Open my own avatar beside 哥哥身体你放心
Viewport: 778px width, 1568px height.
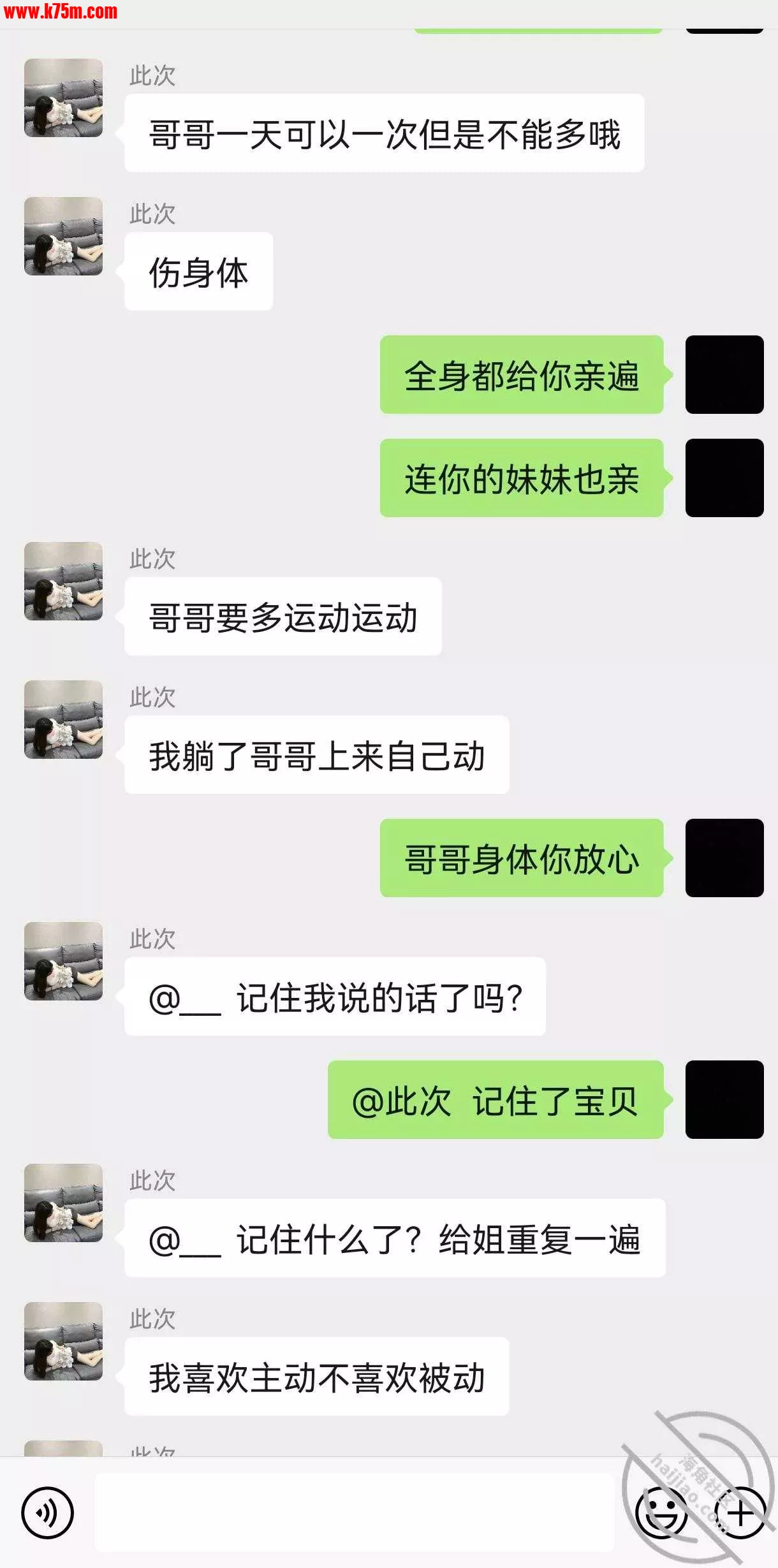click(724, 858)
